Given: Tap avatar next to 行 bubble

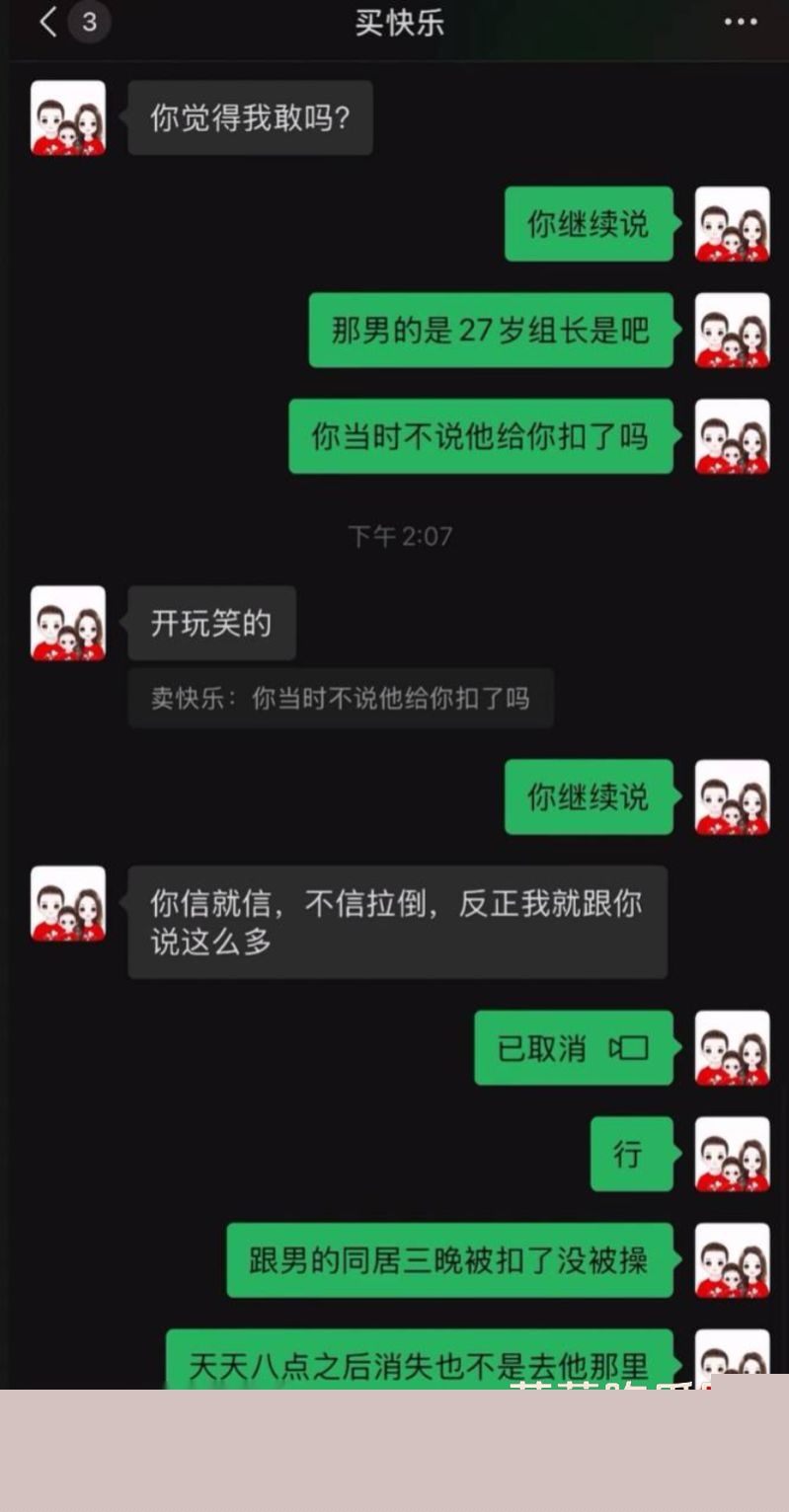Looking at the screenshot, I should click(733, 1155).
